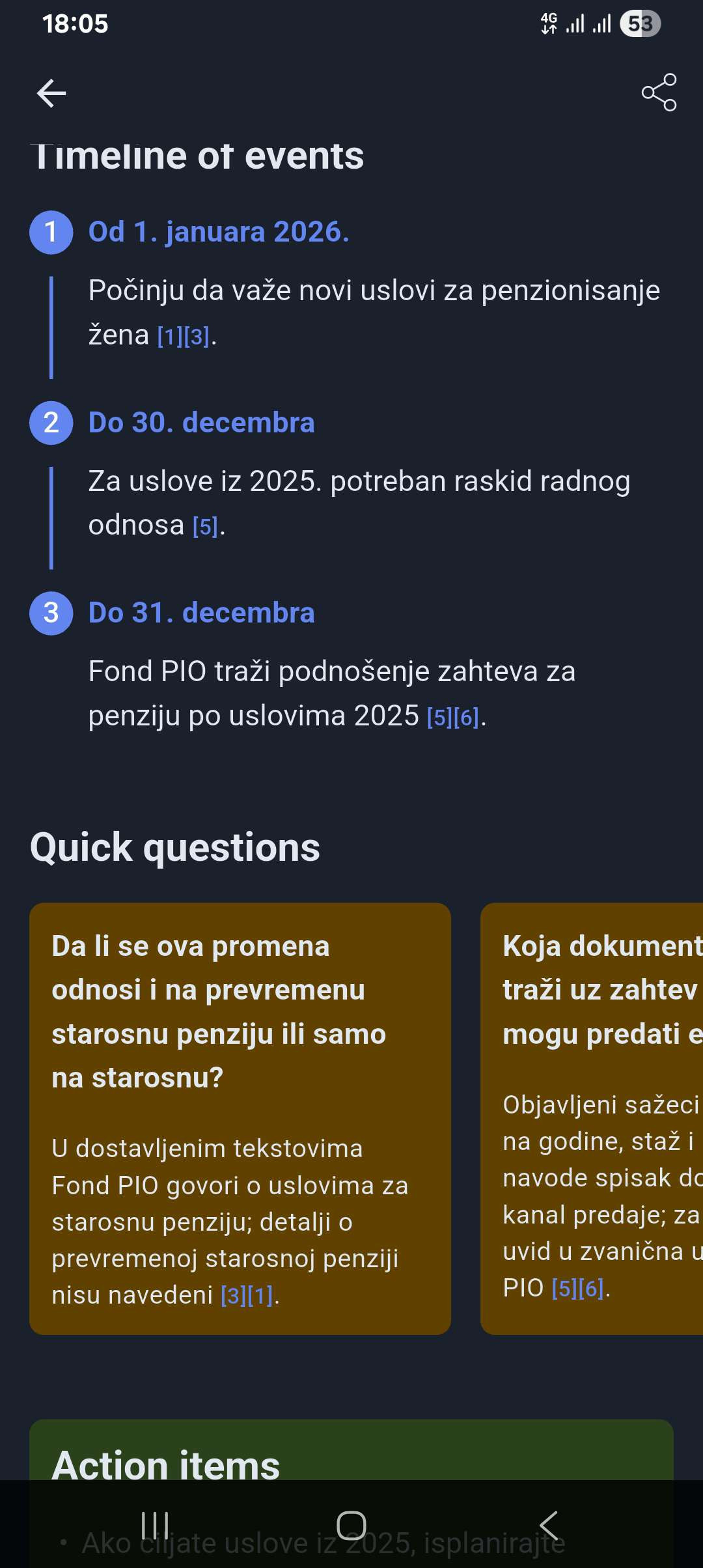Viewport: 703px width, 1568px height.
Task: Tap the back arrow at top left
Action: click(51, 93)
